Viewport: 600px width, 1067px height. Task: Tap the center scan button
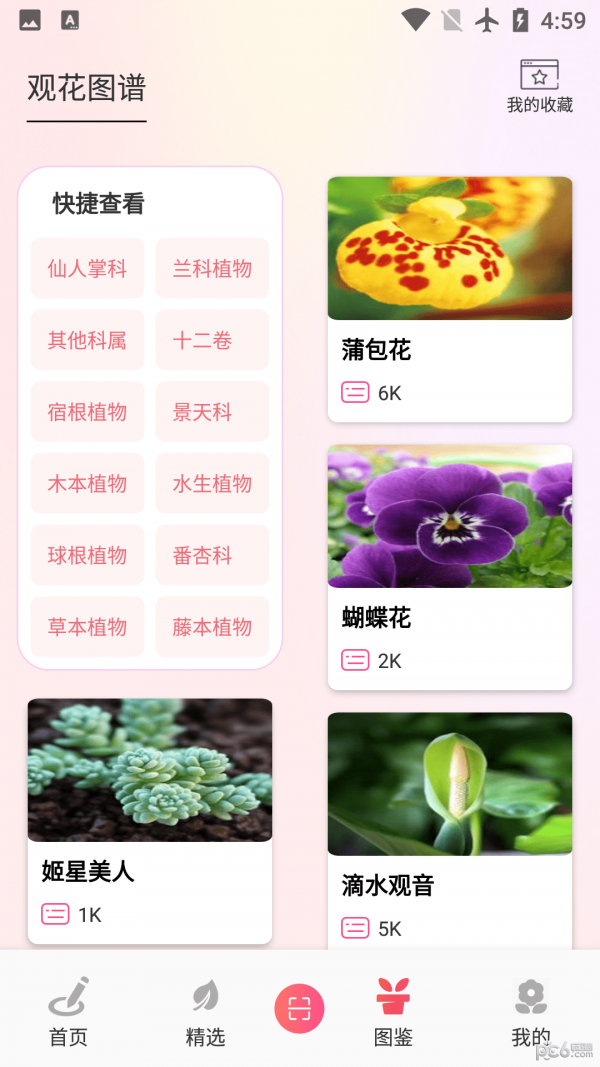(x=299, y=1008)
